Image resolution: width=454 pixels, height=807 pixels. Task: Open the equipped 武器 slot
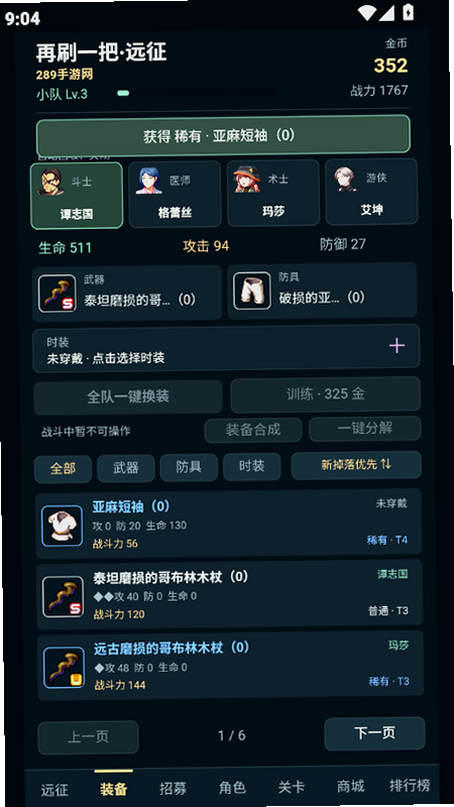pyautogui.click(x=127, y=293)
